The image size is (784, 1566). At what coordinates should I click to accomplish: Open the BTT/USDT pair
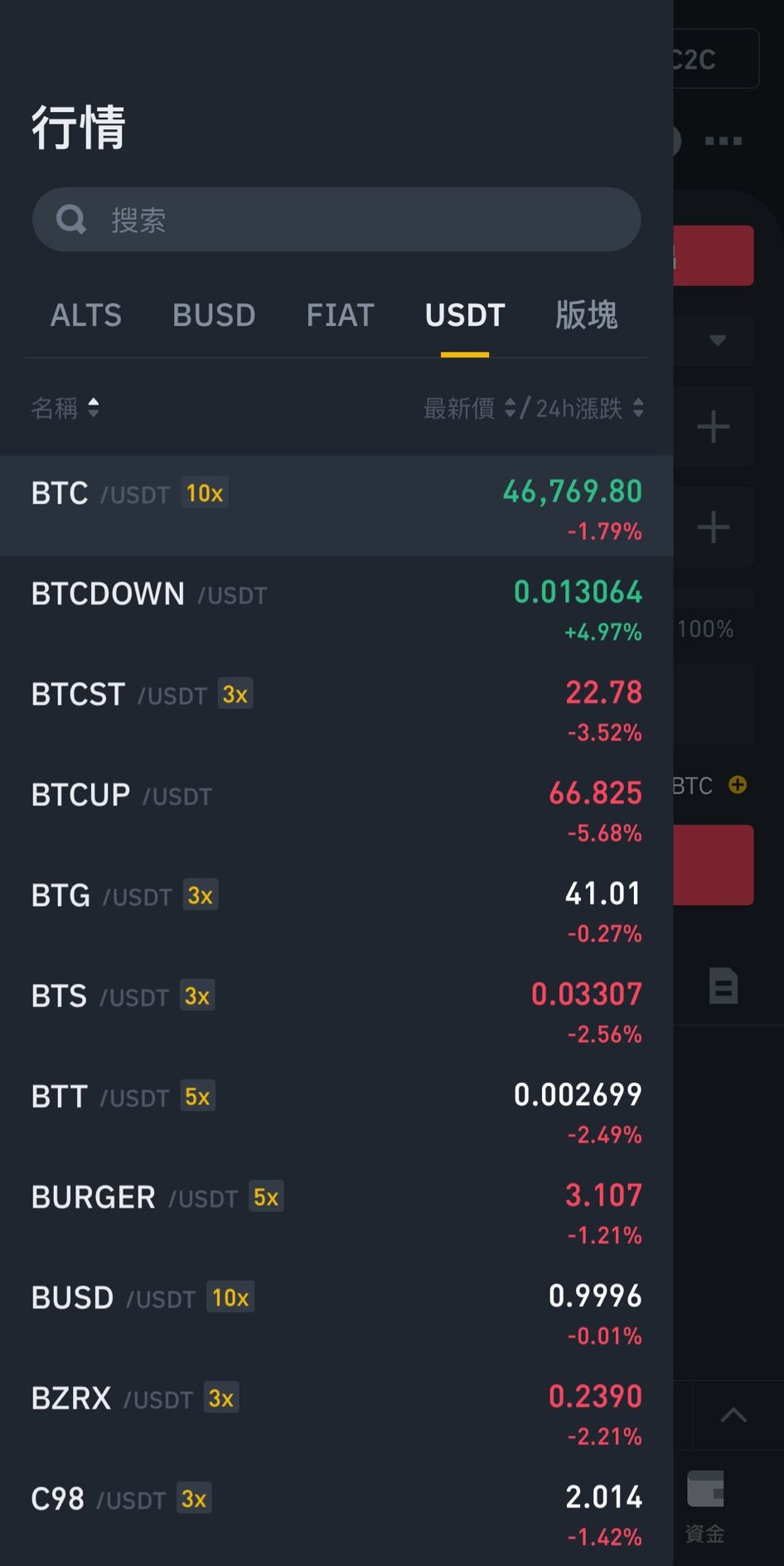click(336, 1110)
